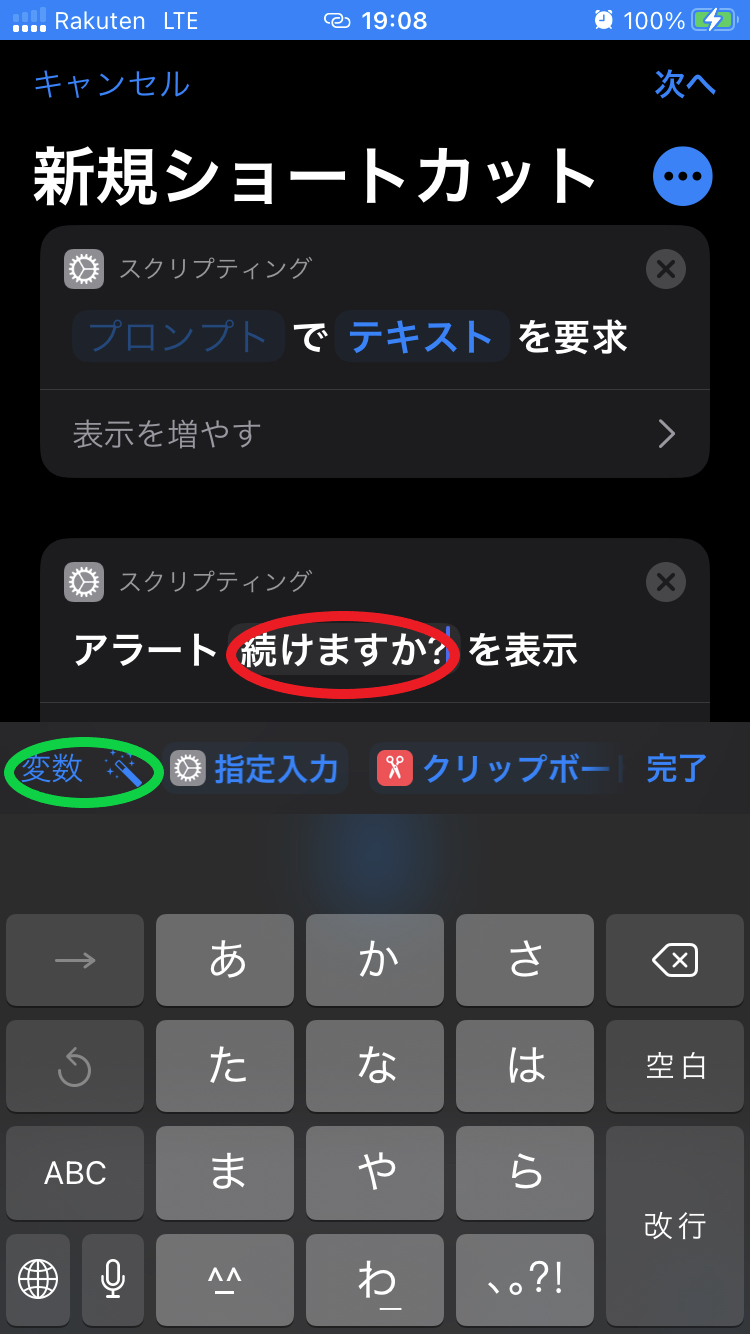The height and width of the screenshot is (1334, 750).
Task: Tap the Scripting gear icon on the first action
Action: [x=85, y=269]
